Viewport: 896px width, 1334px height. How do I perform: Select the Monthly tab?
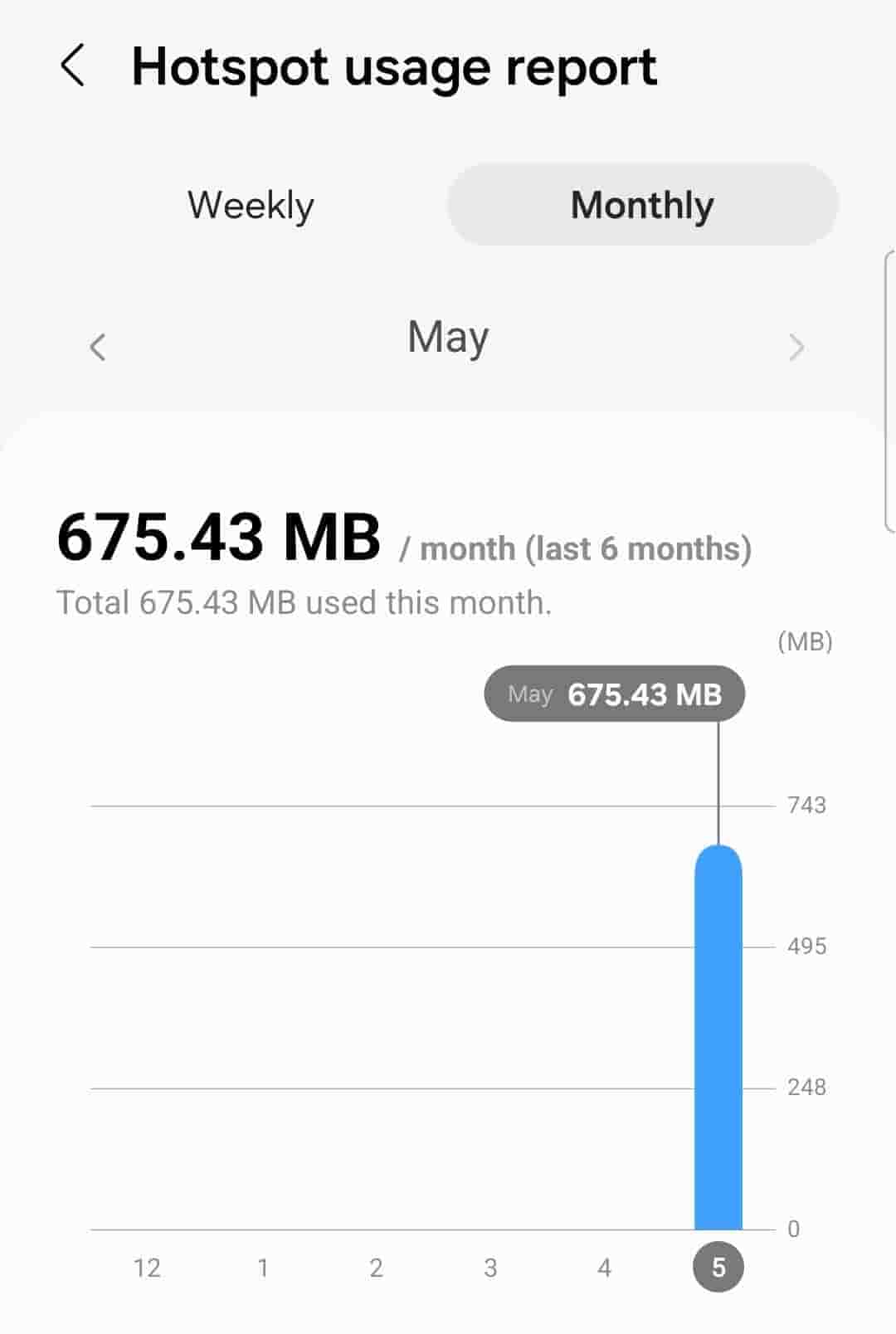(642, 205)
